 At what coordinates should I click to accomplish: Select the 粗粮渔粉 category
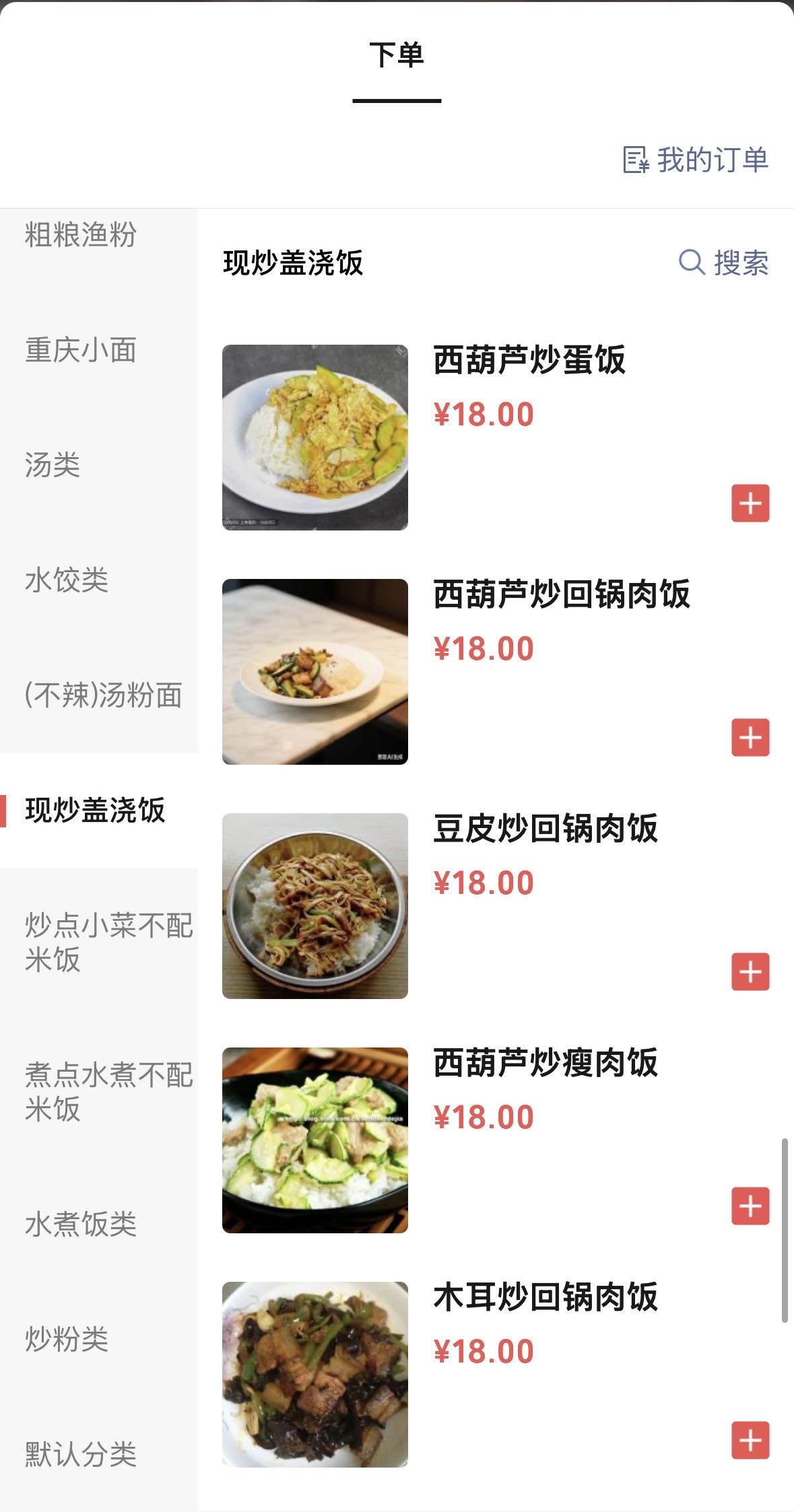click(81, 235)
